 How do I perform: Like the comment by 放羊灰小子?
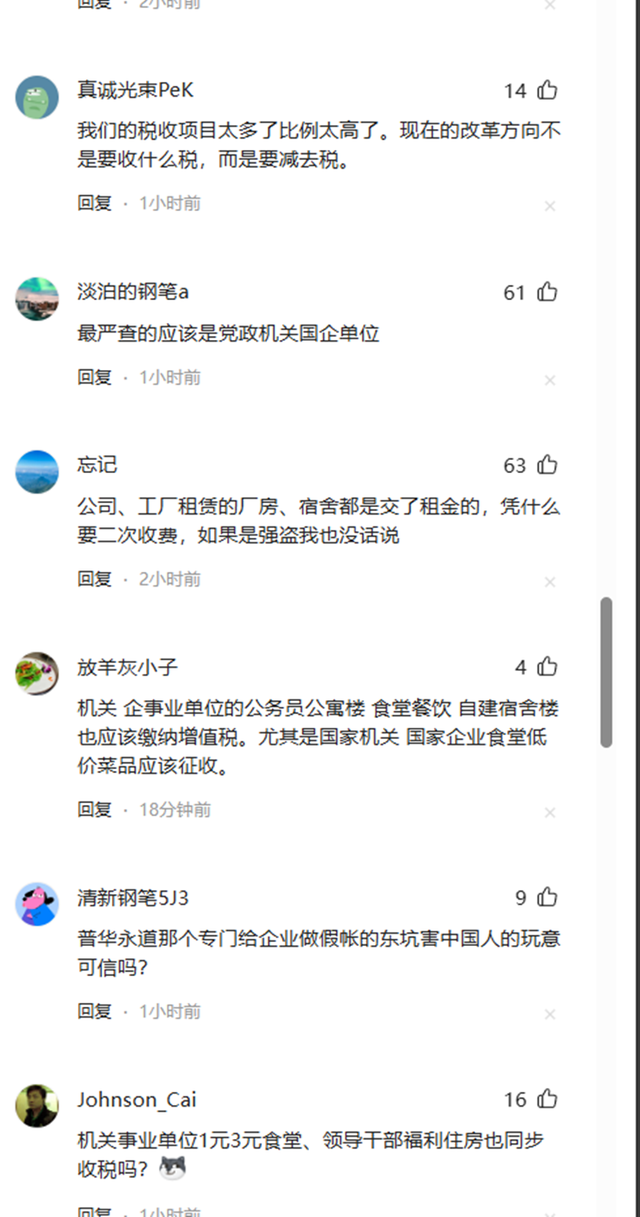(x=547, y=667)
